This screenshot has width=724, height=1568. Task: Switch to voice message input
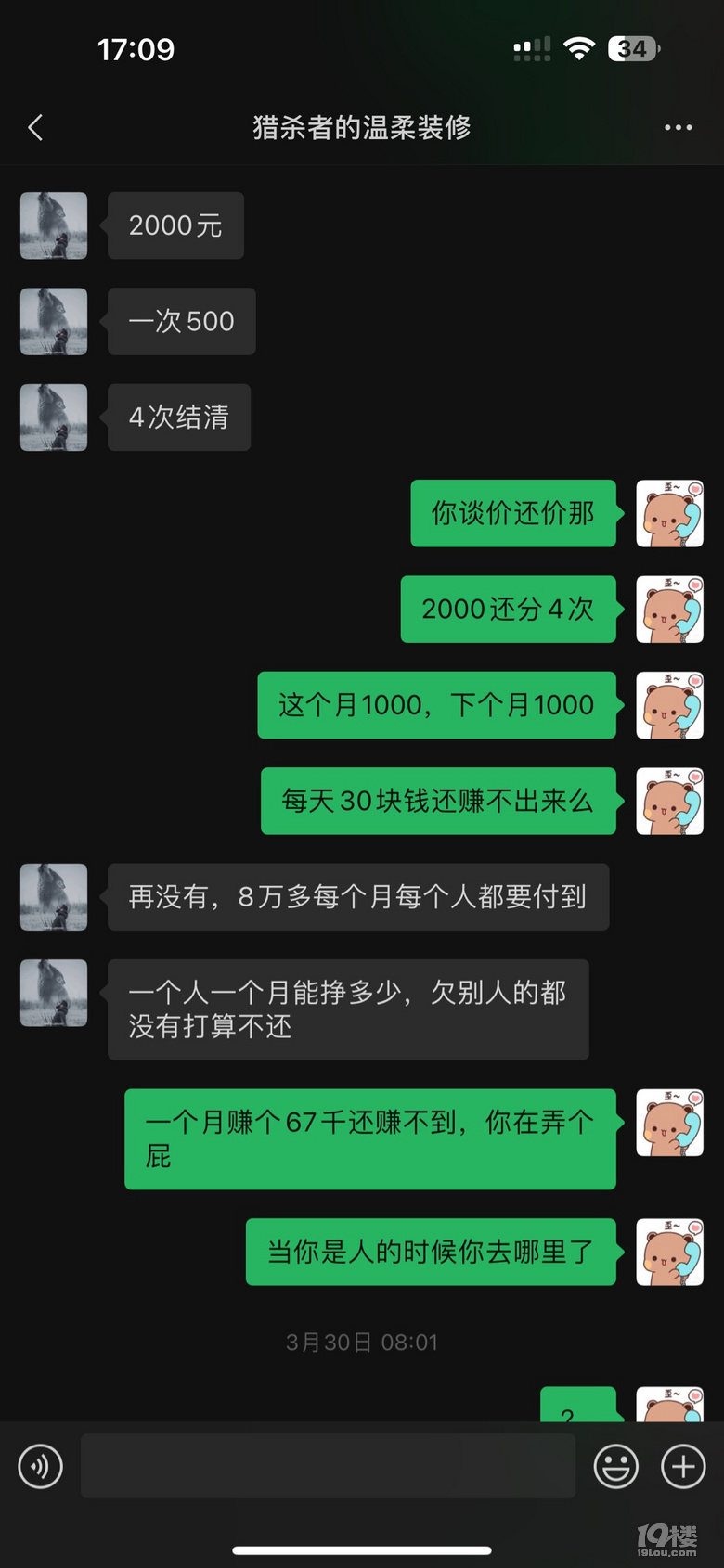pos(41,1467)
